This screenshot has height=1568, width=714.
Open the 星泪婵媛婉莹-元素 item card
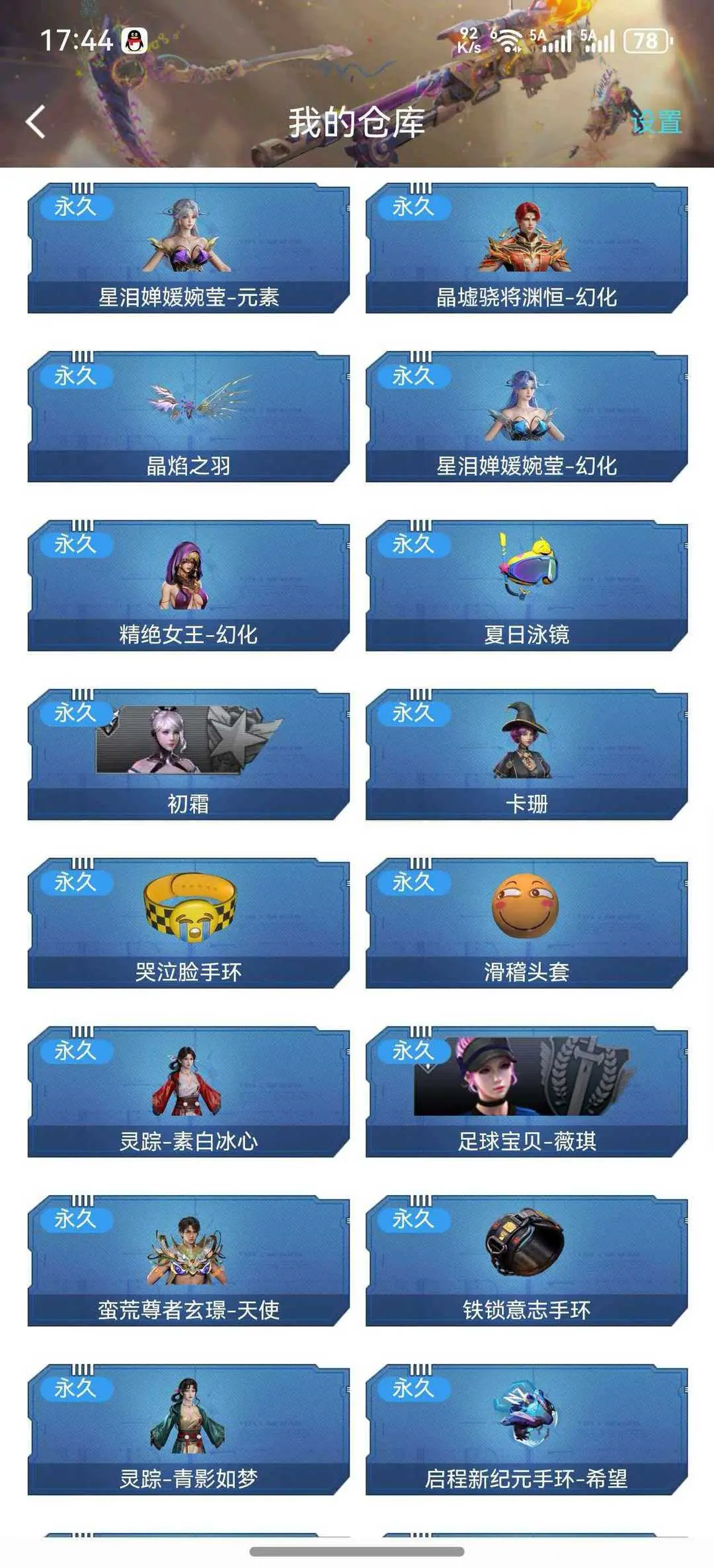(x=188, y=248)
